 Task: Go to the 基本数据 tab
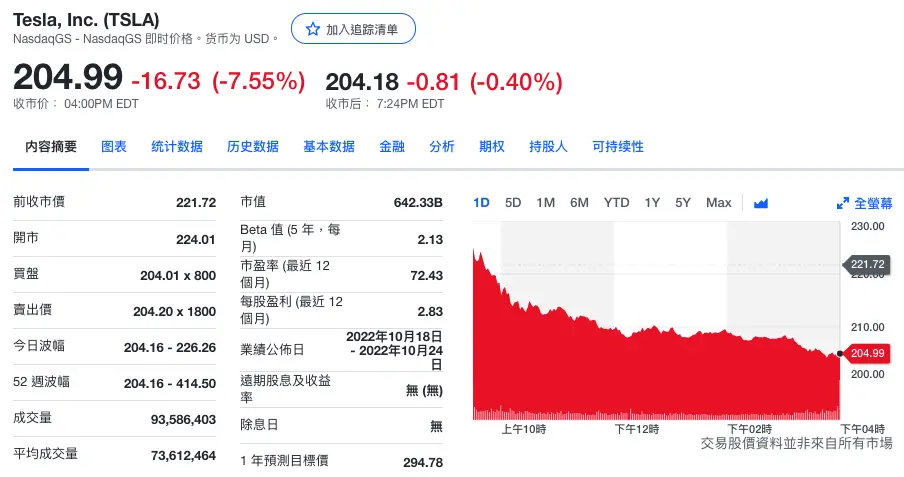coord(329,147)
